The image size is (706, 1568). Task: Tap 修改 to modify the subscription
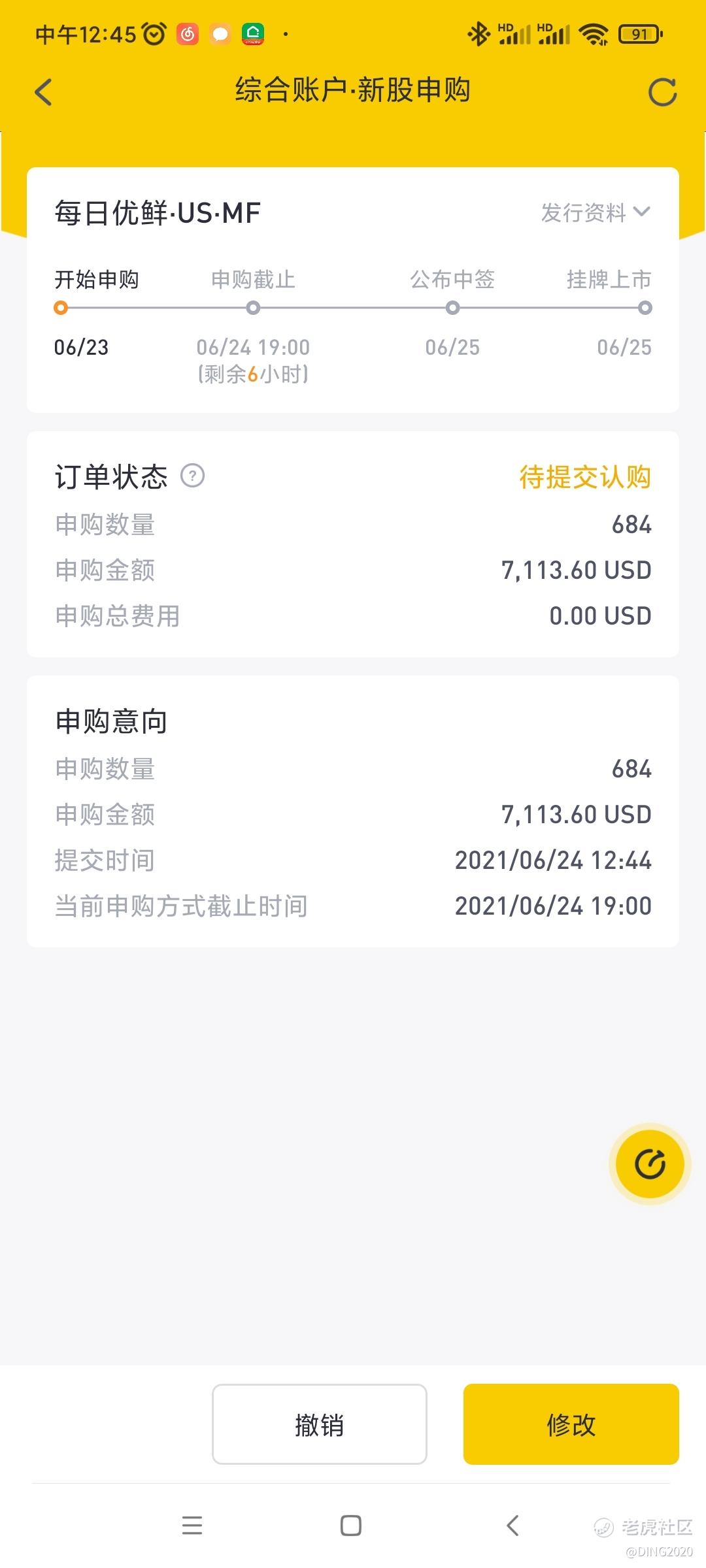point(571,1424)
